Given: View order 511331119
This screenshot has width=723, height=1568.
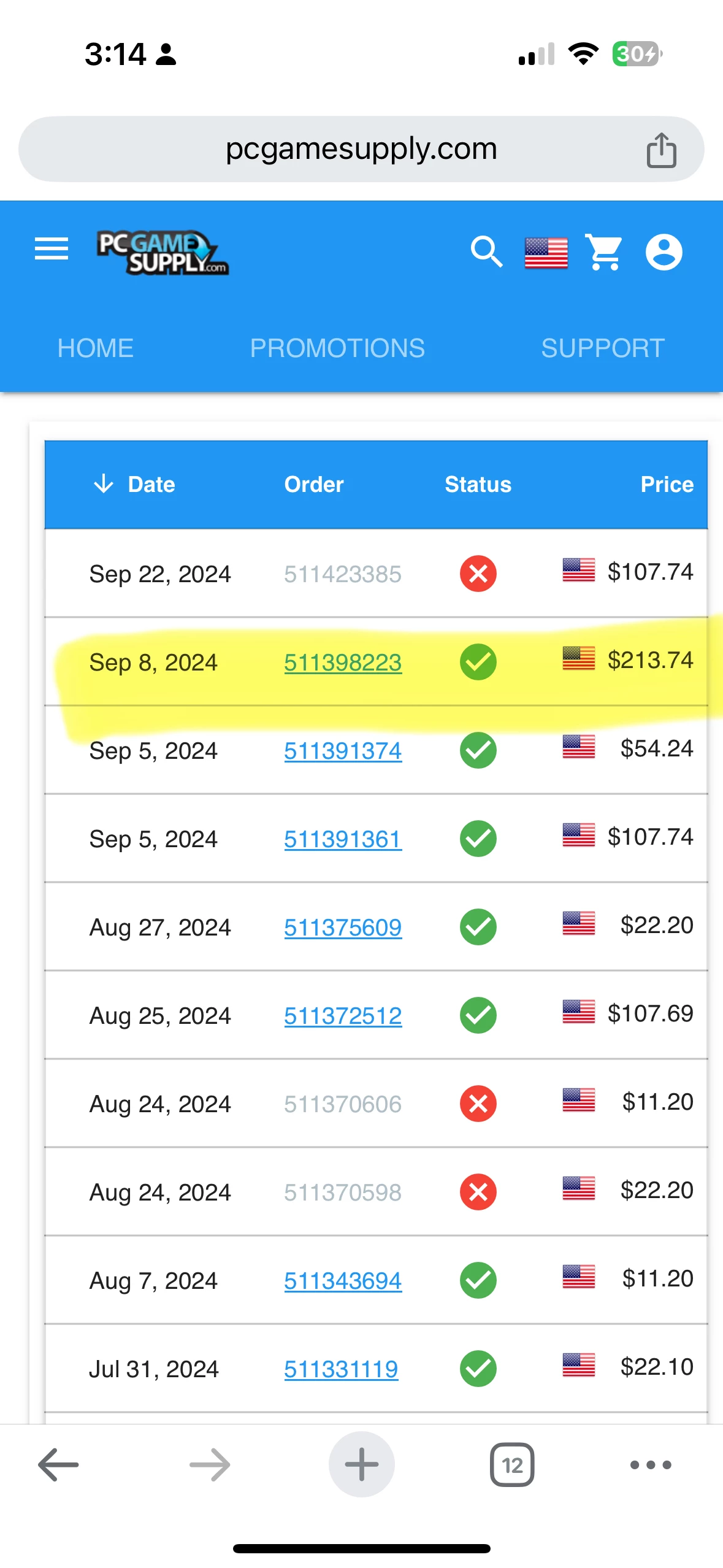Looking at the screenshot, I should click(x=341, y=1369).
